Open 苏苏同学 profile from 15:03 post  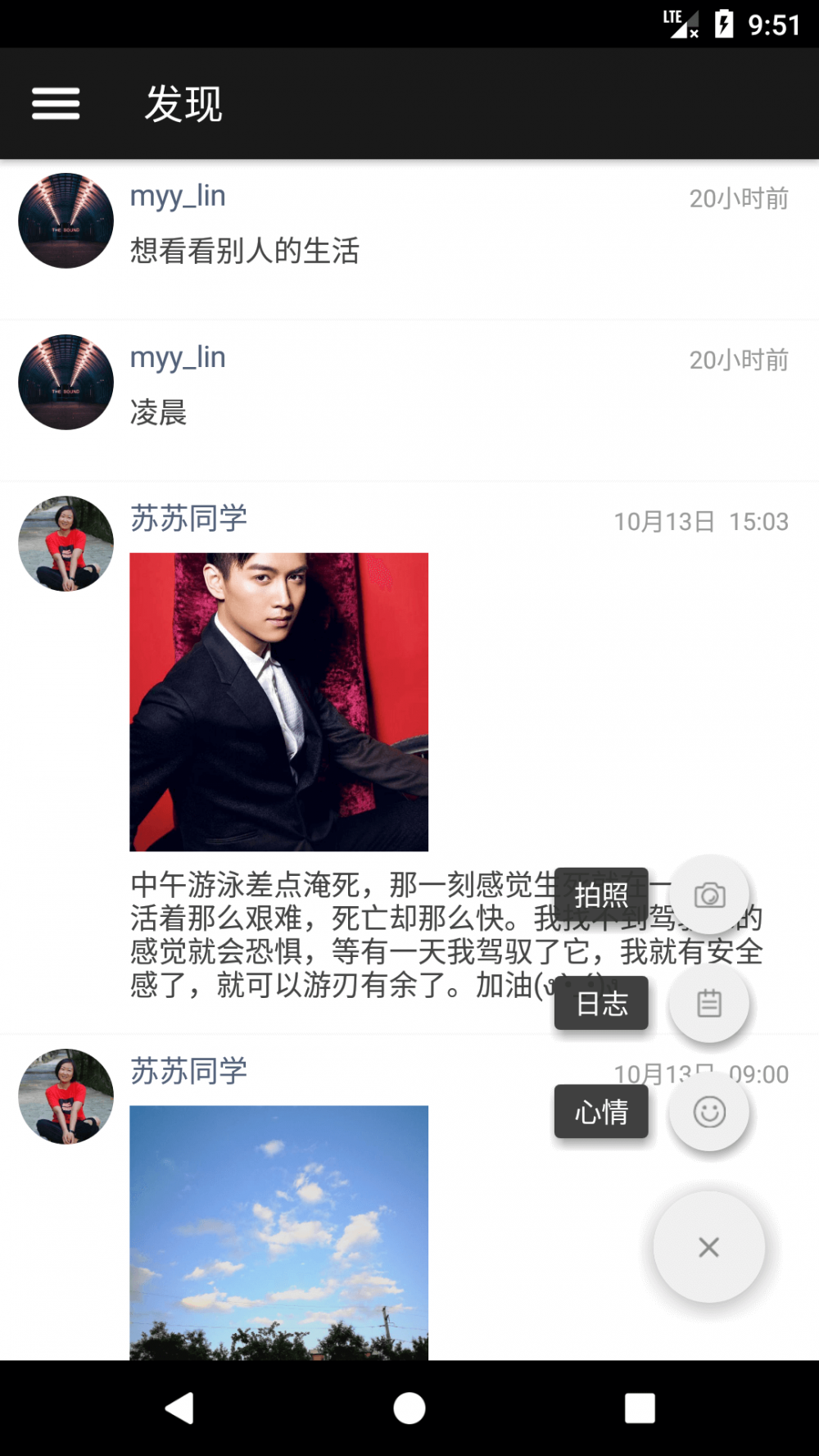click(66, 543)
